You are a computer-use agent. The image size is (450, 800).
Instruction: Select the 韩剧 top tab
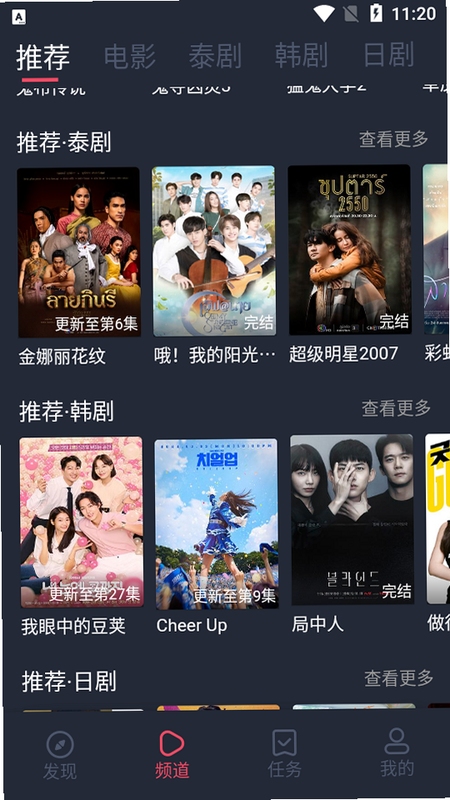[302, 56]
